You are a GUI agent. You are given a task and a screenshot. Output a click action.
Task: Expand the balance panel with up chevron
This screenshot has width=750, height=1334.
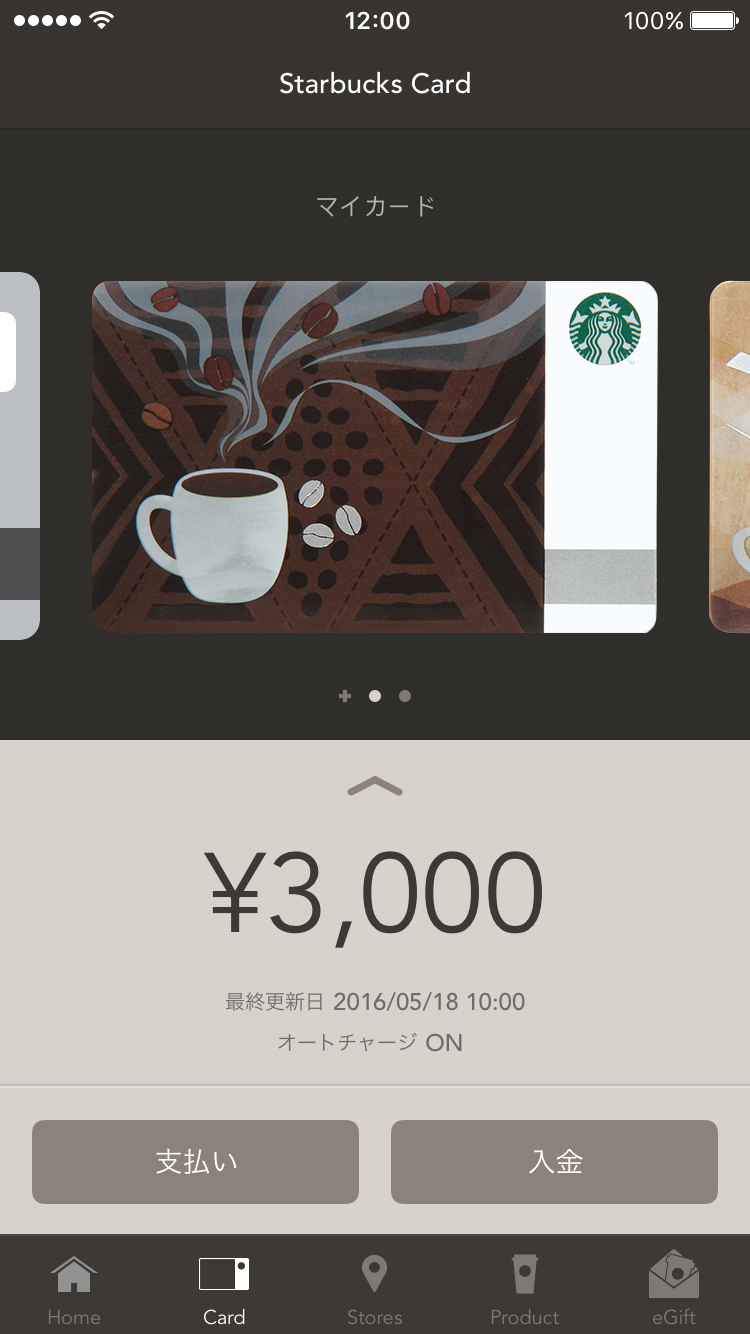[x=375, y=788]
